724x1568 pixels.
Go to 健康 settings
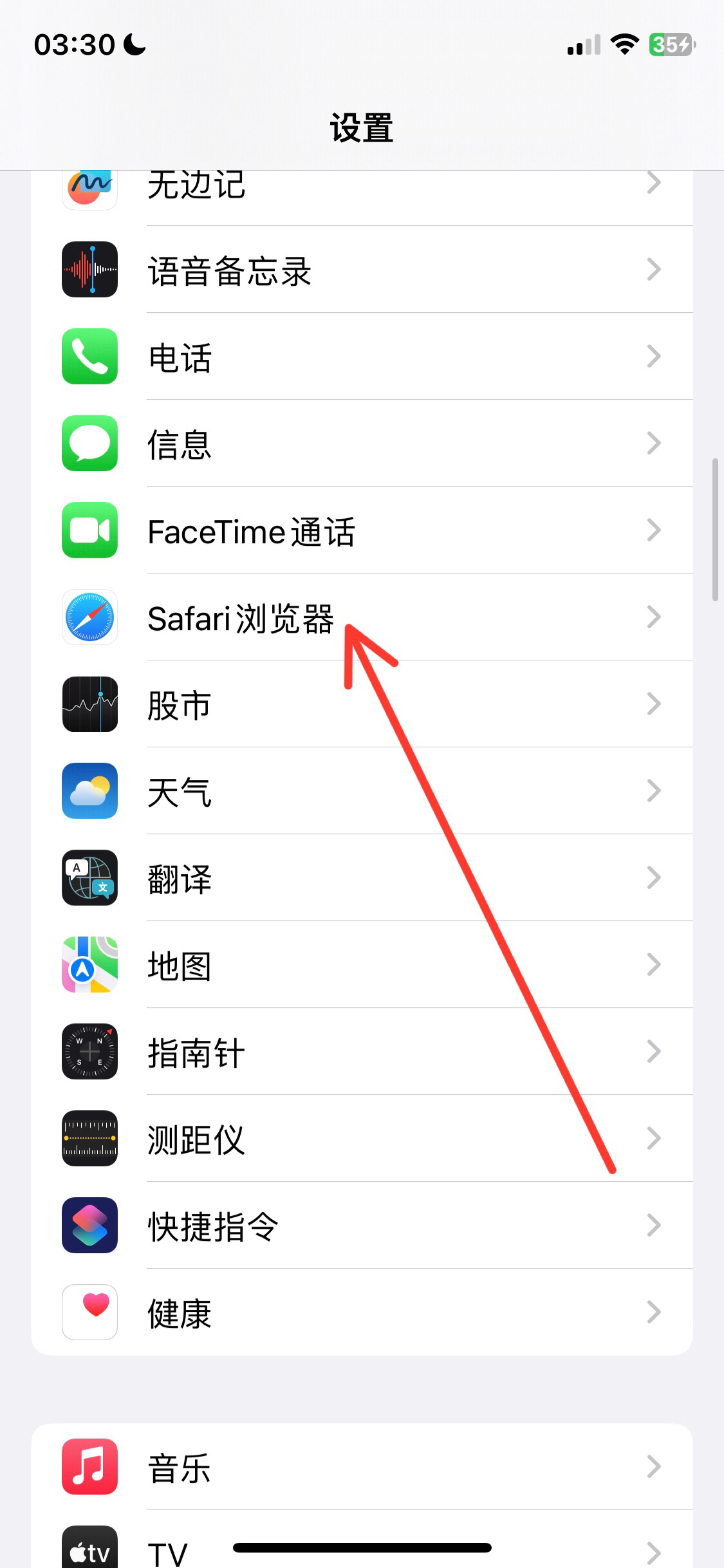[x=362, y=1312]
